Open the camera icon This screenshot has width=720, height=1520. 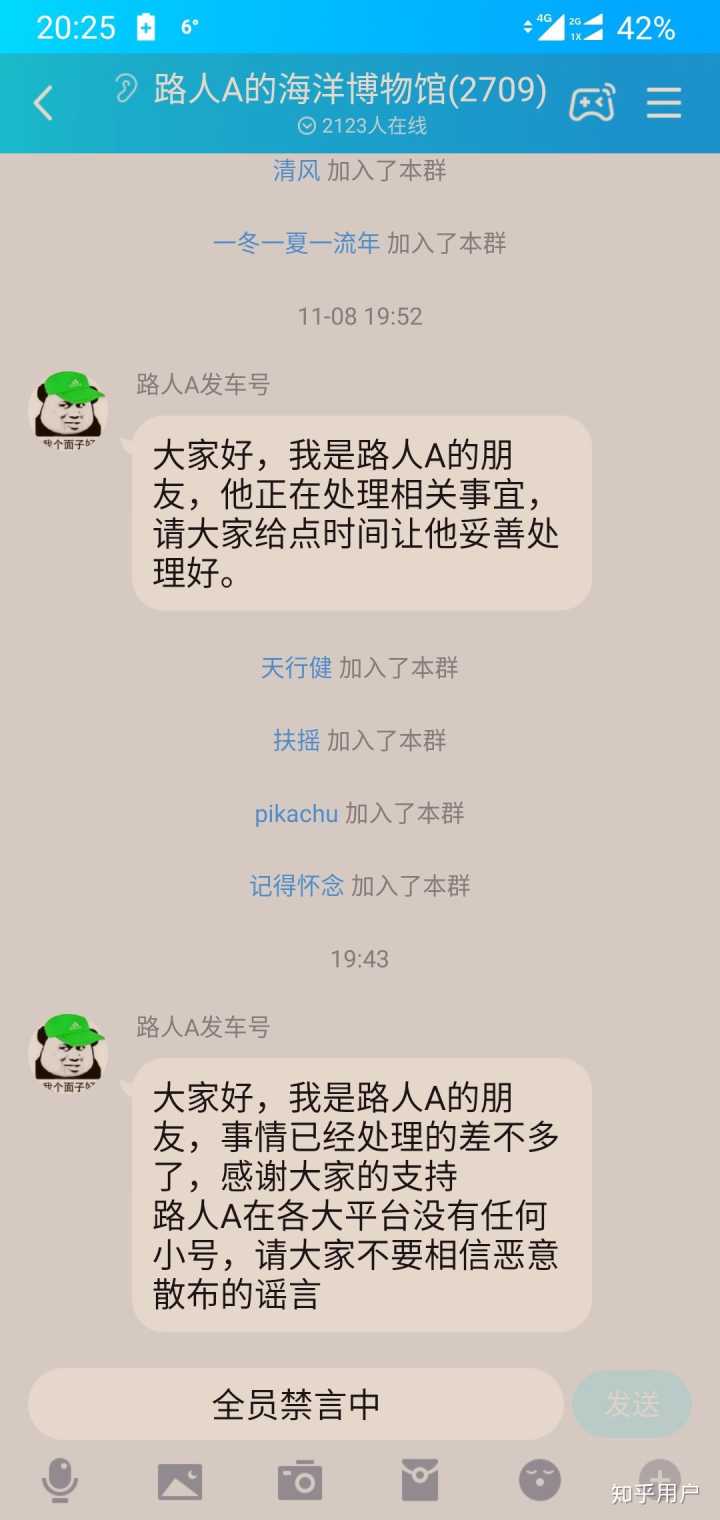click(300, 1480)
